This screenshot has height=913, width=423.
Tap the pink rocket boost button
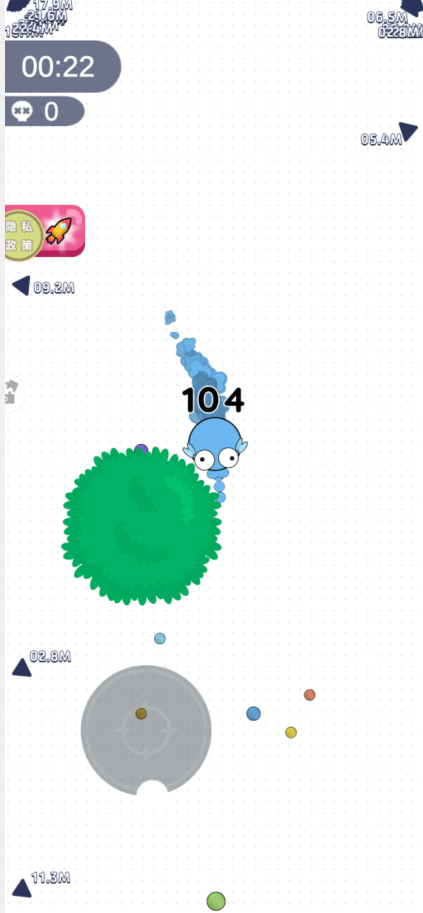coord(62,231)
